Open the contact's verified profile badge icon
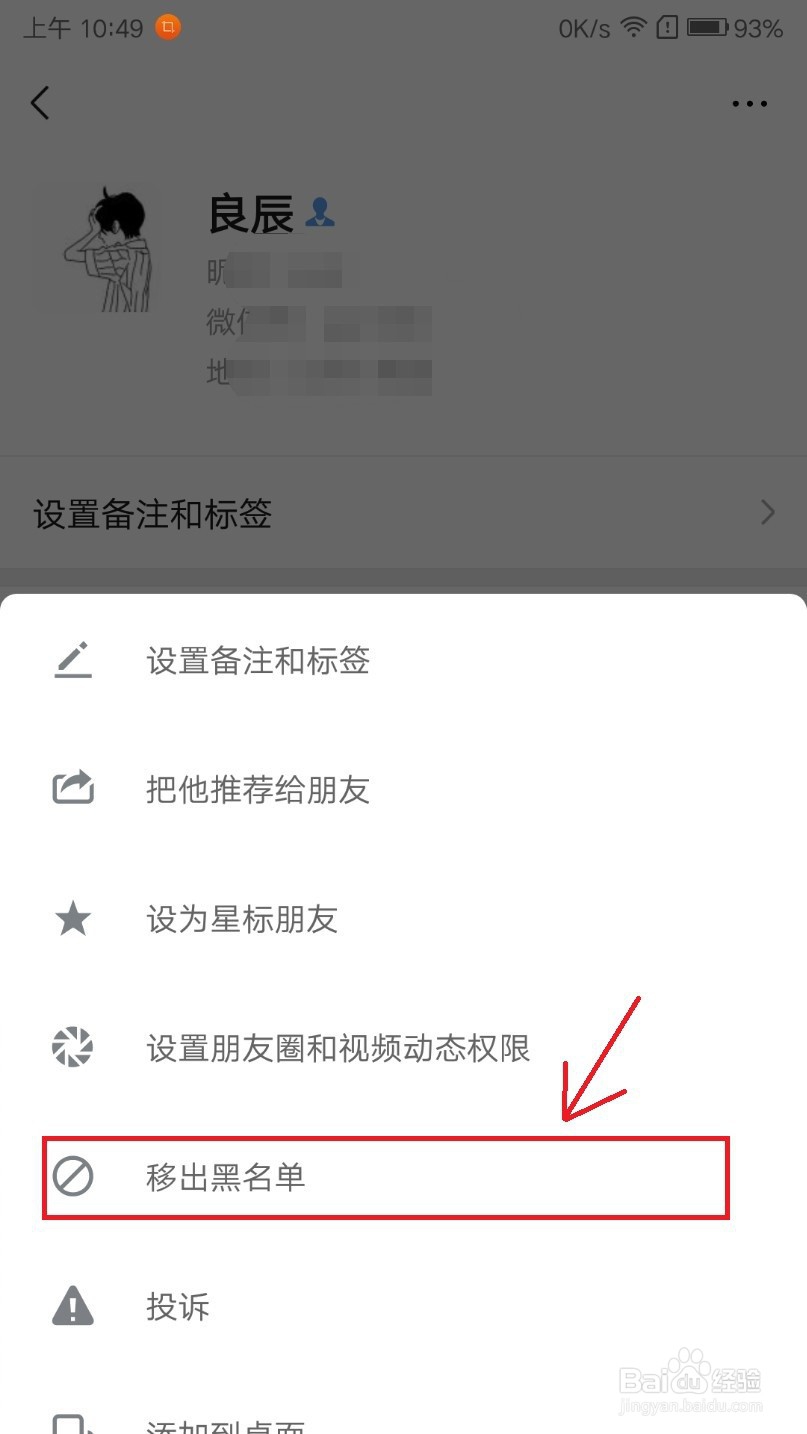This screenshot has width=807, height=1434. coord(319,213)
